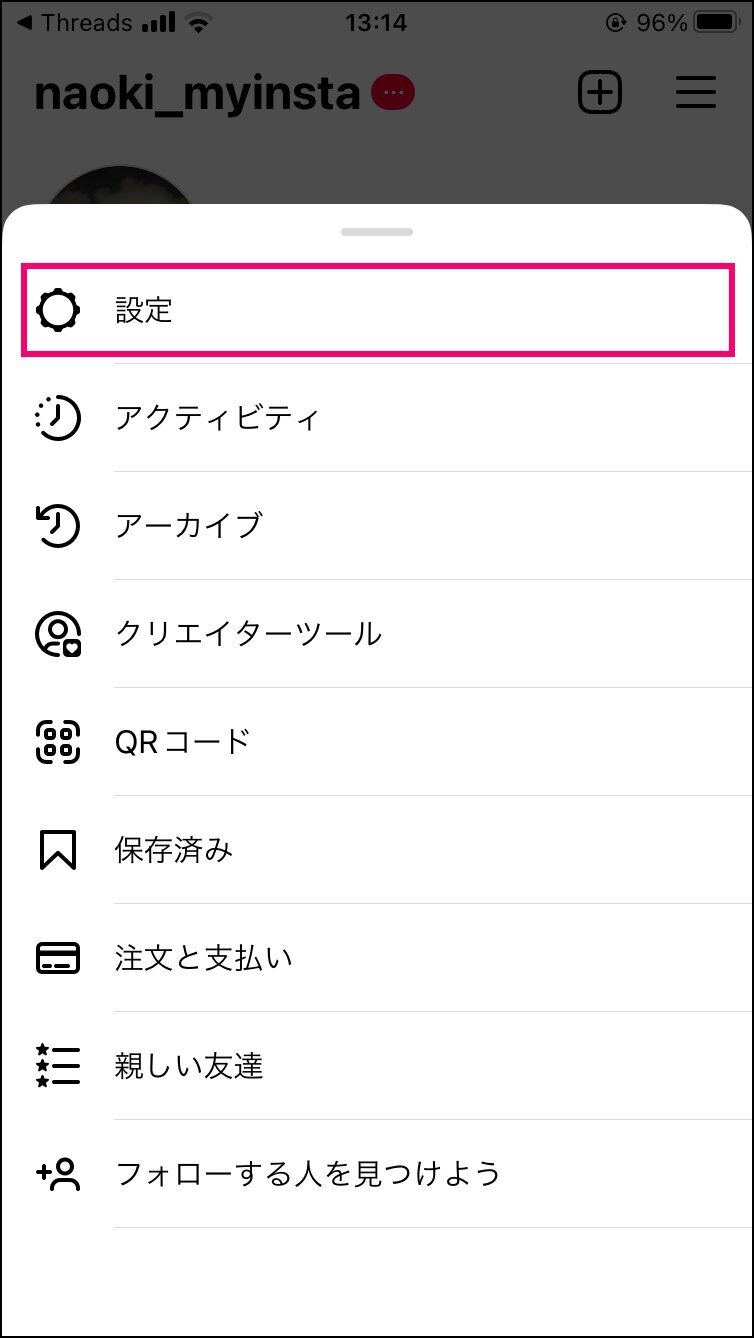Open 設定 from the menu

coord(377,310)
